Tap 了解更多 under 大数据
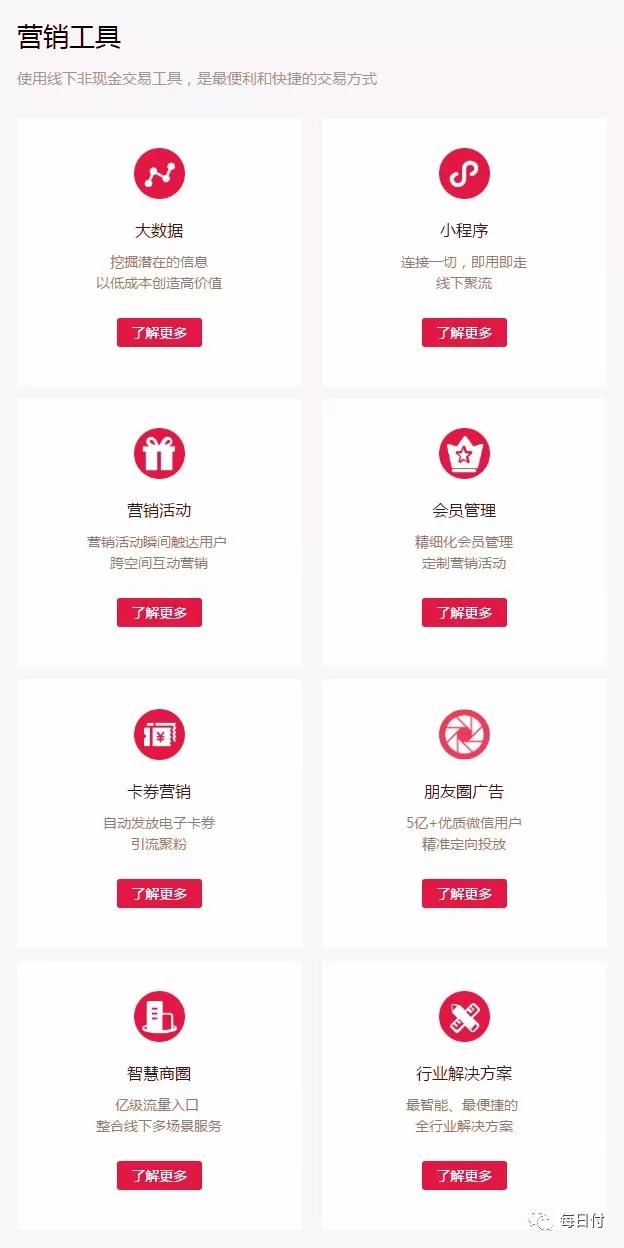 (159, 333)
